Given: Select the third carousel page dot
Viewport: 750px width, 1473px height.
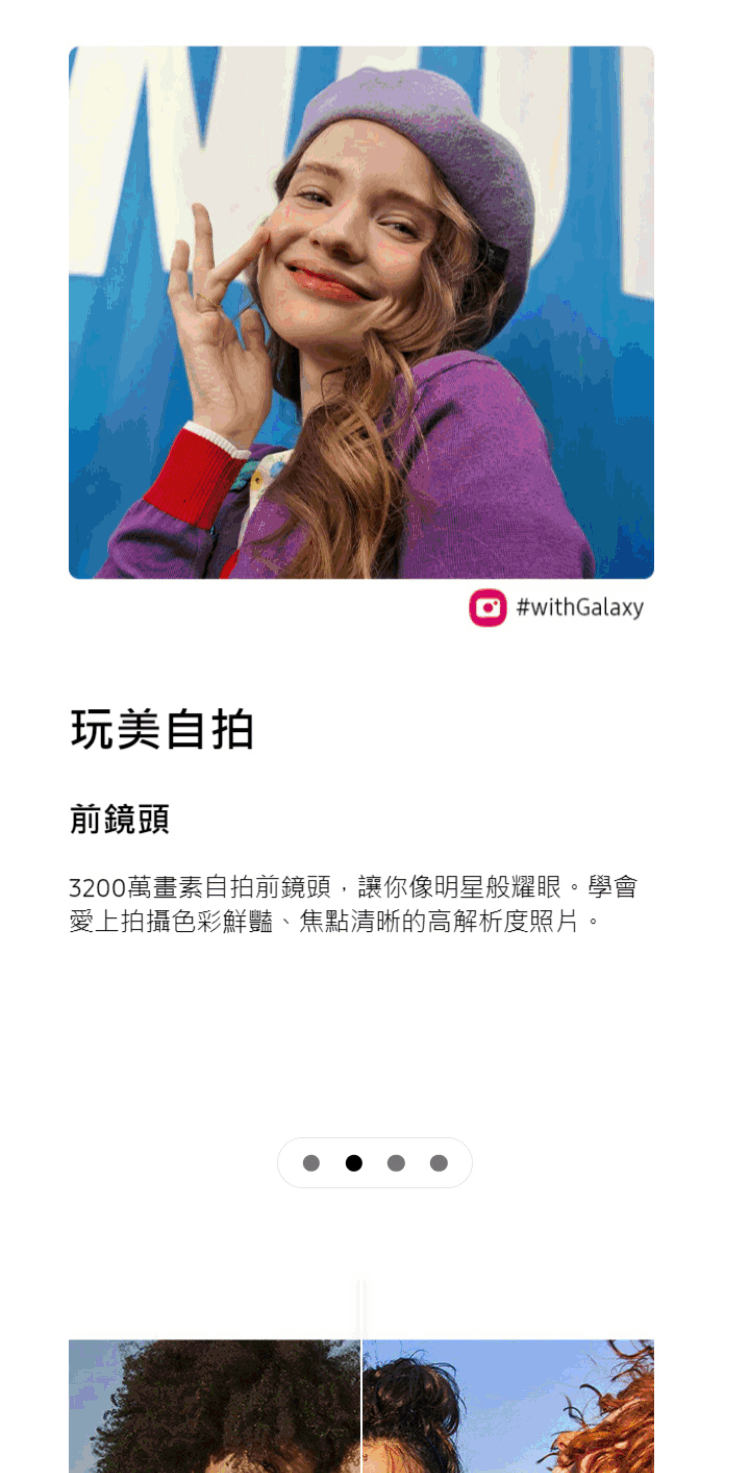Looking at the screenshot, I should pos(396,1163).
